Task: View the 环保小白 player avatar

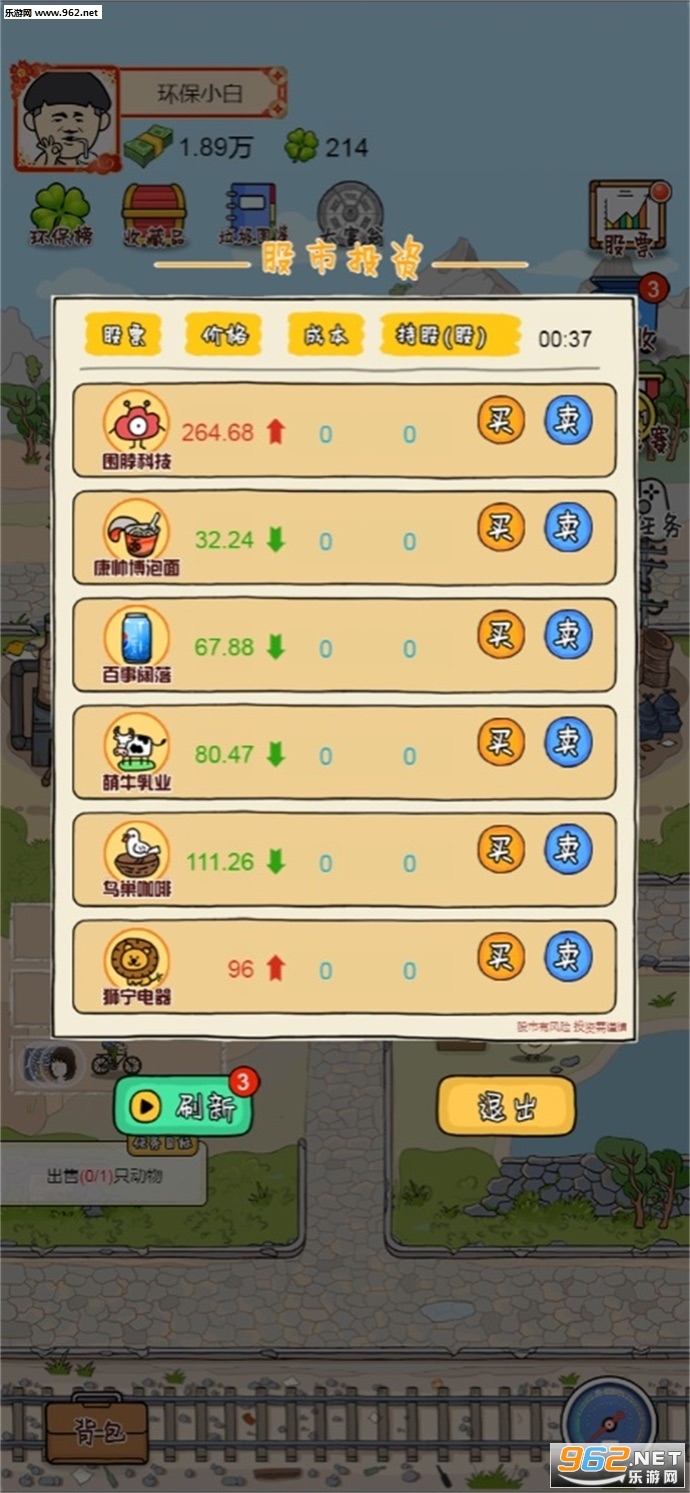Action: (66, 119)
